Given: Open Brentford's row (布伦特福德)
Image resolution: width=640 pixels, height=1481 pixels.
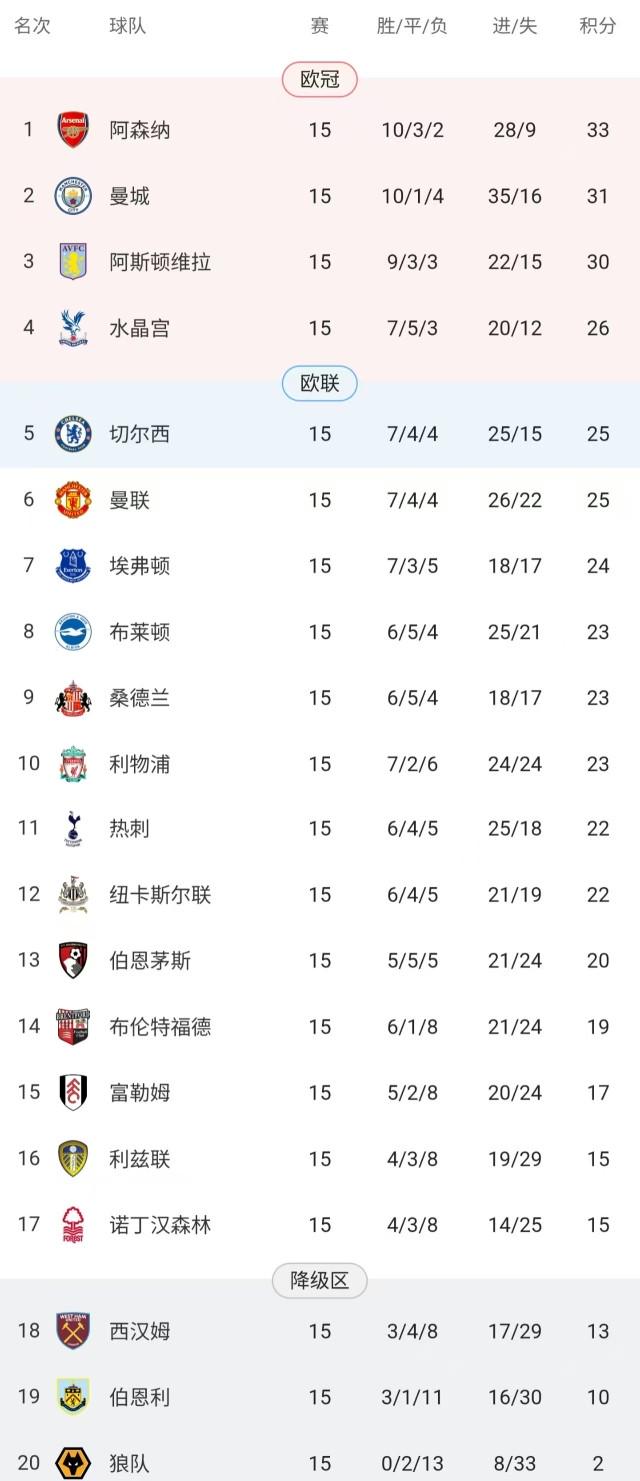Looking at the screenshot, I should click(160, 1027).
